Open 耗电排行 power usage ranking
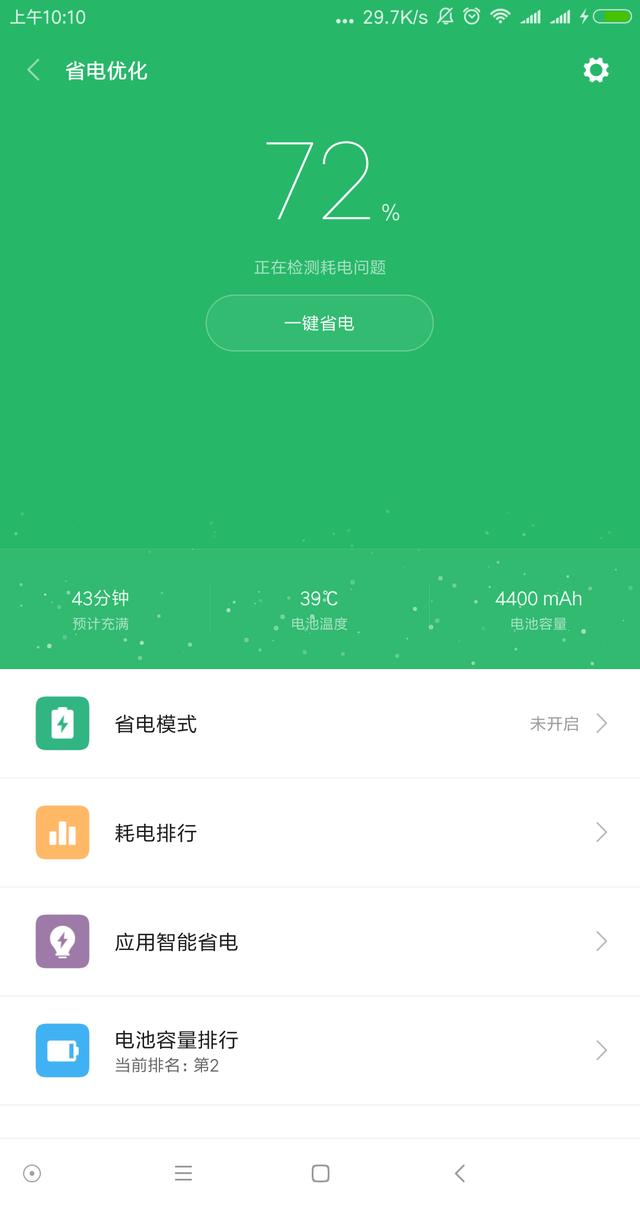Image resolution: width=640 pixels, height=1209 pixels. (x=320, y=833)
